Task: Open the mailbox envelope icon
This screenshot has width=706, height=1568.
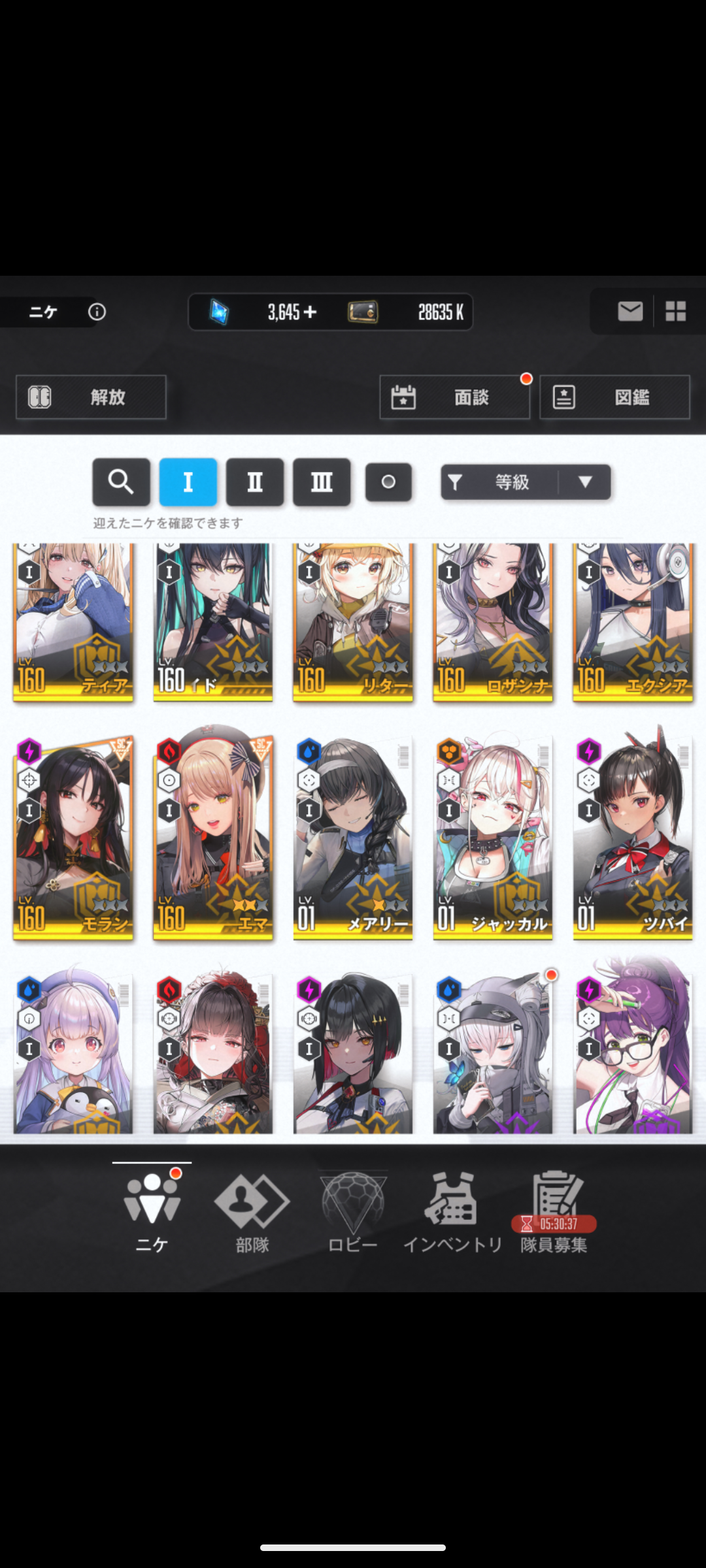Action: tap(630, 312)
